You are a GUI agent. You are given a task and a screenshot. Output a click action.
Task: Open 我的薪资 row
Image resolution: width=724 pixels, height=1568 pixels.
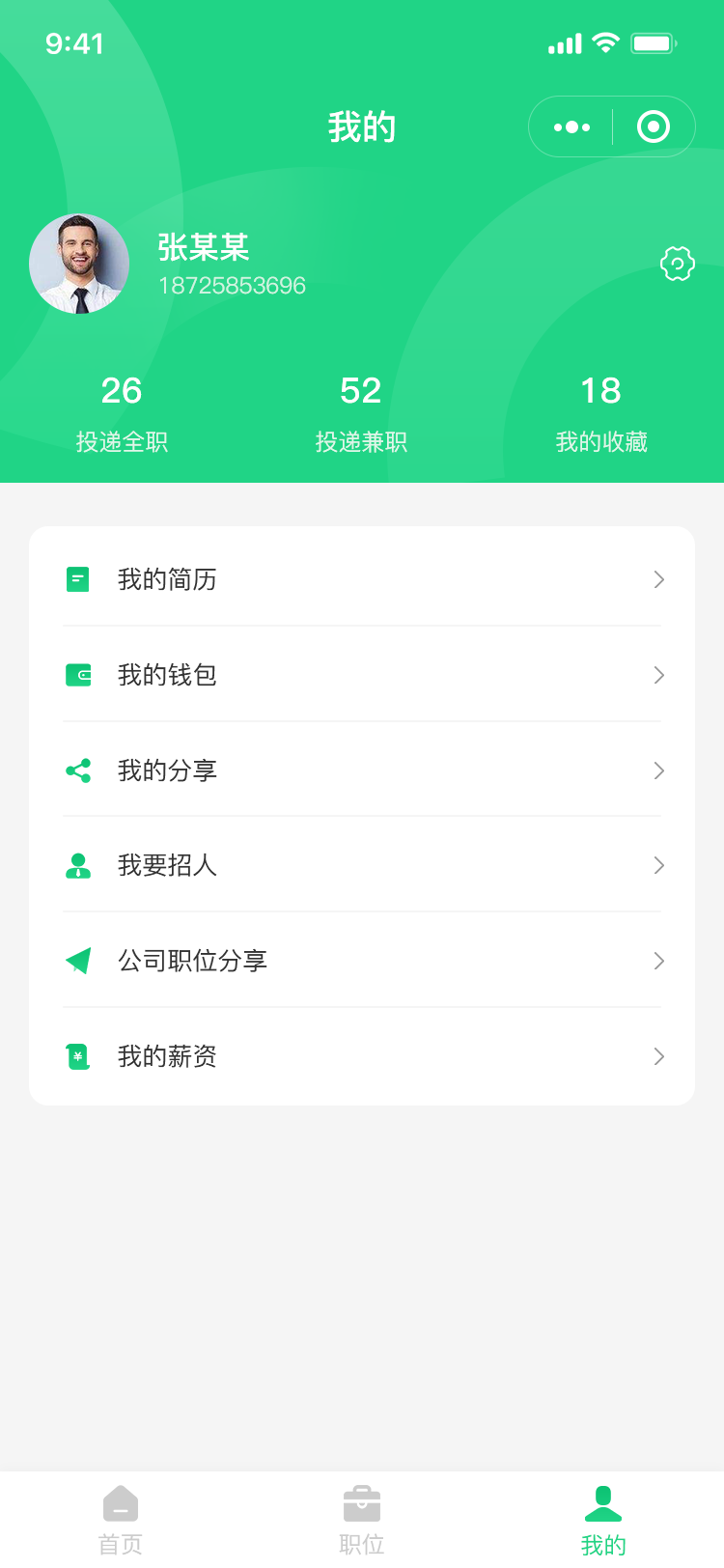click(362, 1056)
